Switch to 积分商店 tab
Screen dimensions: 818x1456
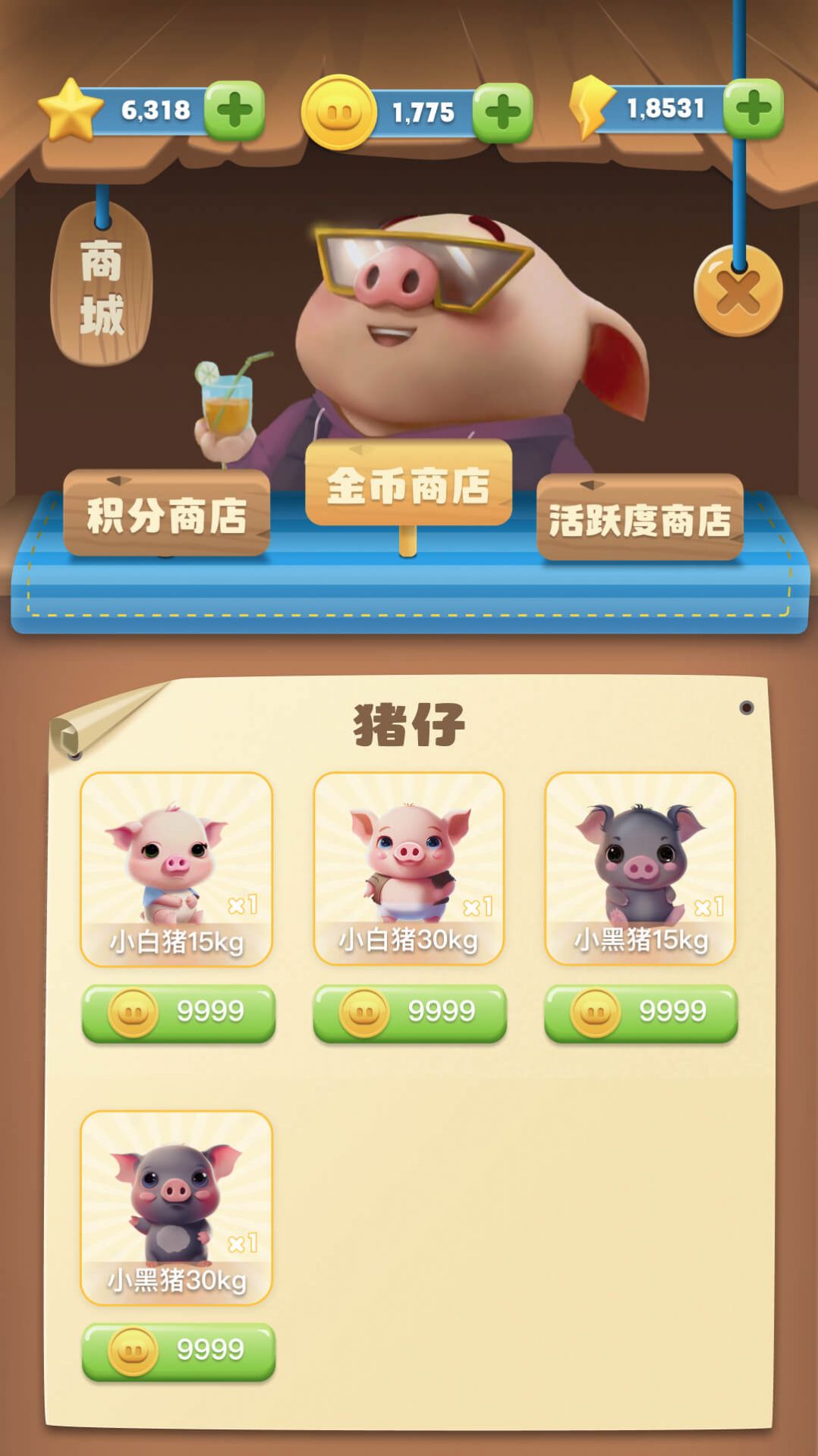tap(166, 514)
